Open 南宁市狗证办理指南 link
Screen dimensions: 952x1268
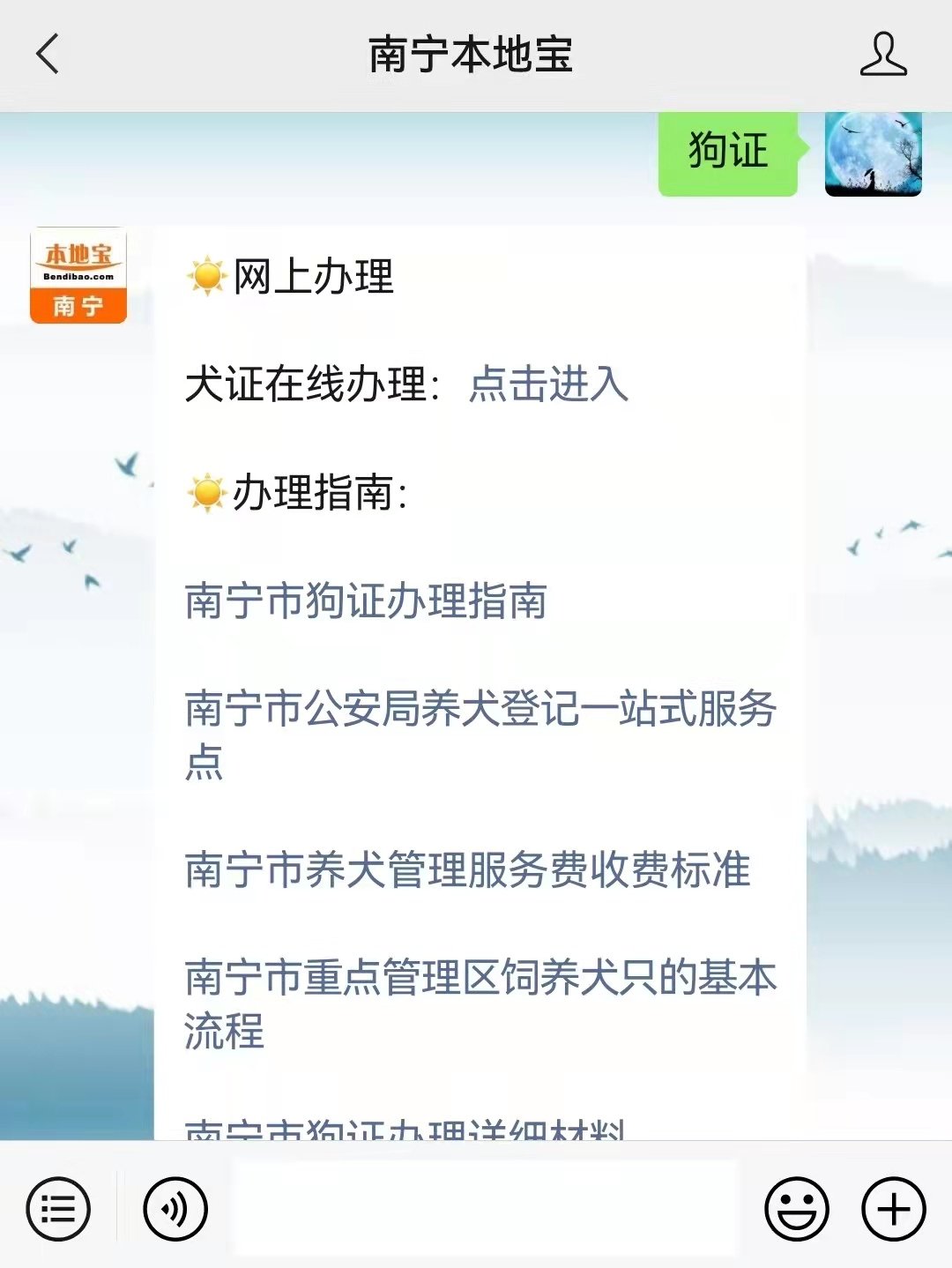[x=366, y=601]
